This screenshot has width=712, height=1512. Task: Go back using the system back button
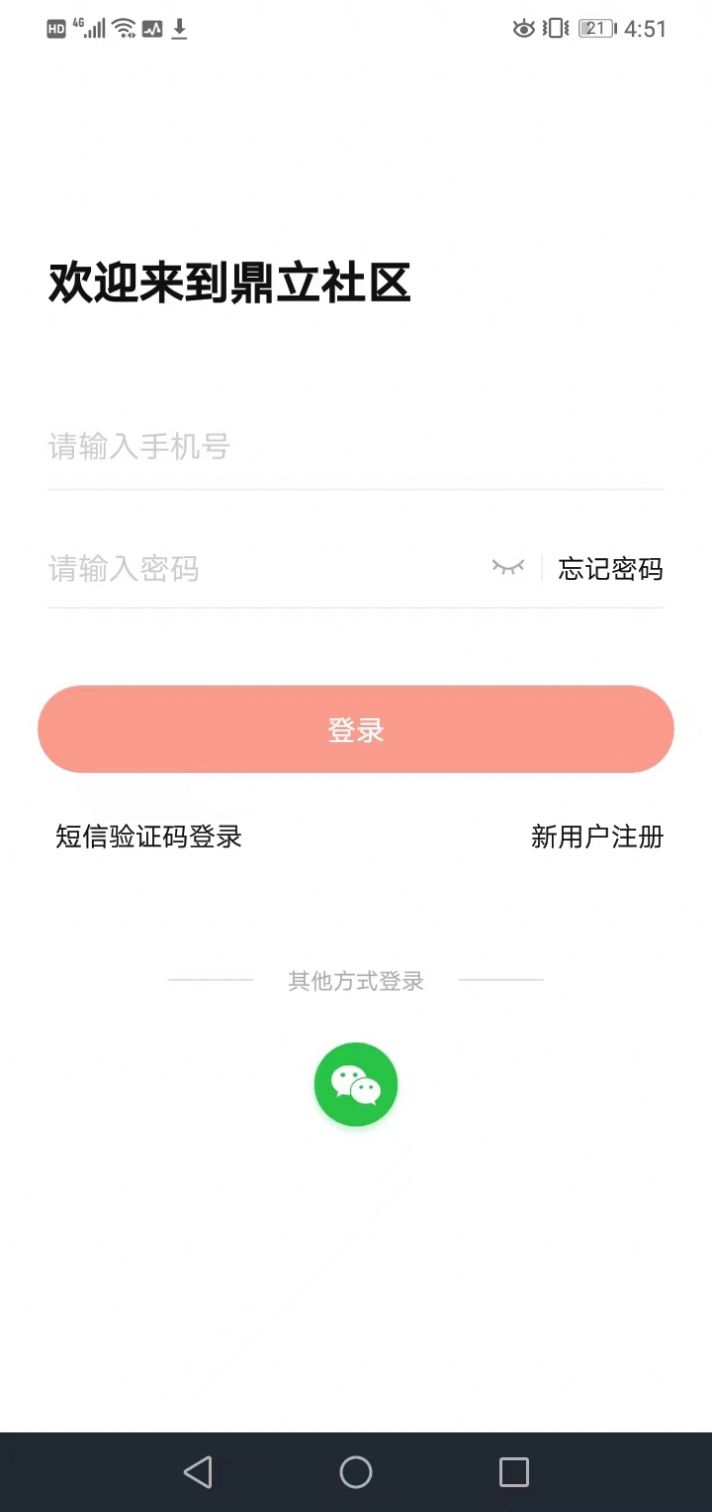click(x=198, y=1472)
